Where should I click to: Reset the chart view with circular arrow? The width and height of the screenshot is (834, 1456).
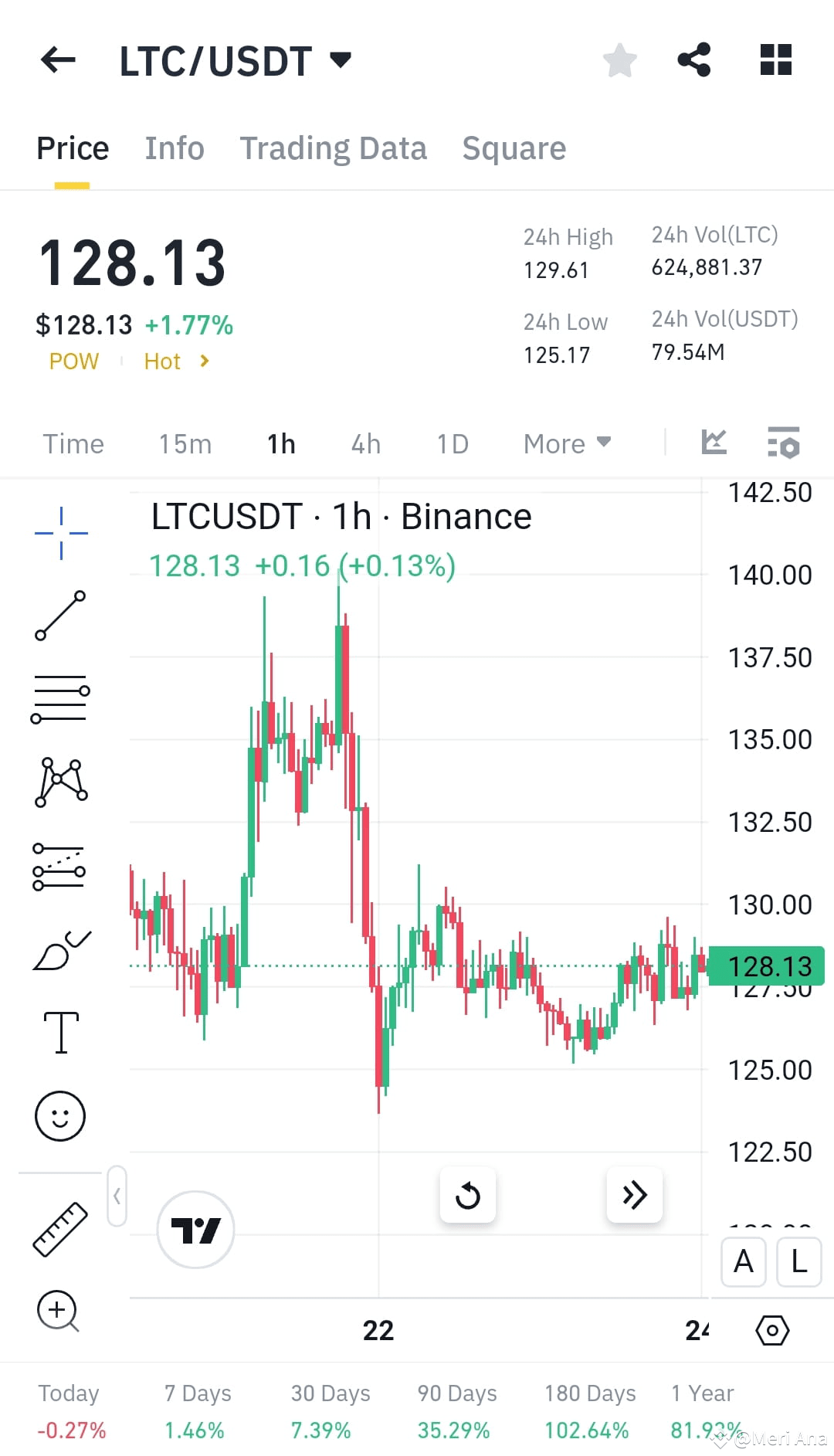pyautogui.click(x=468, y=1195)
